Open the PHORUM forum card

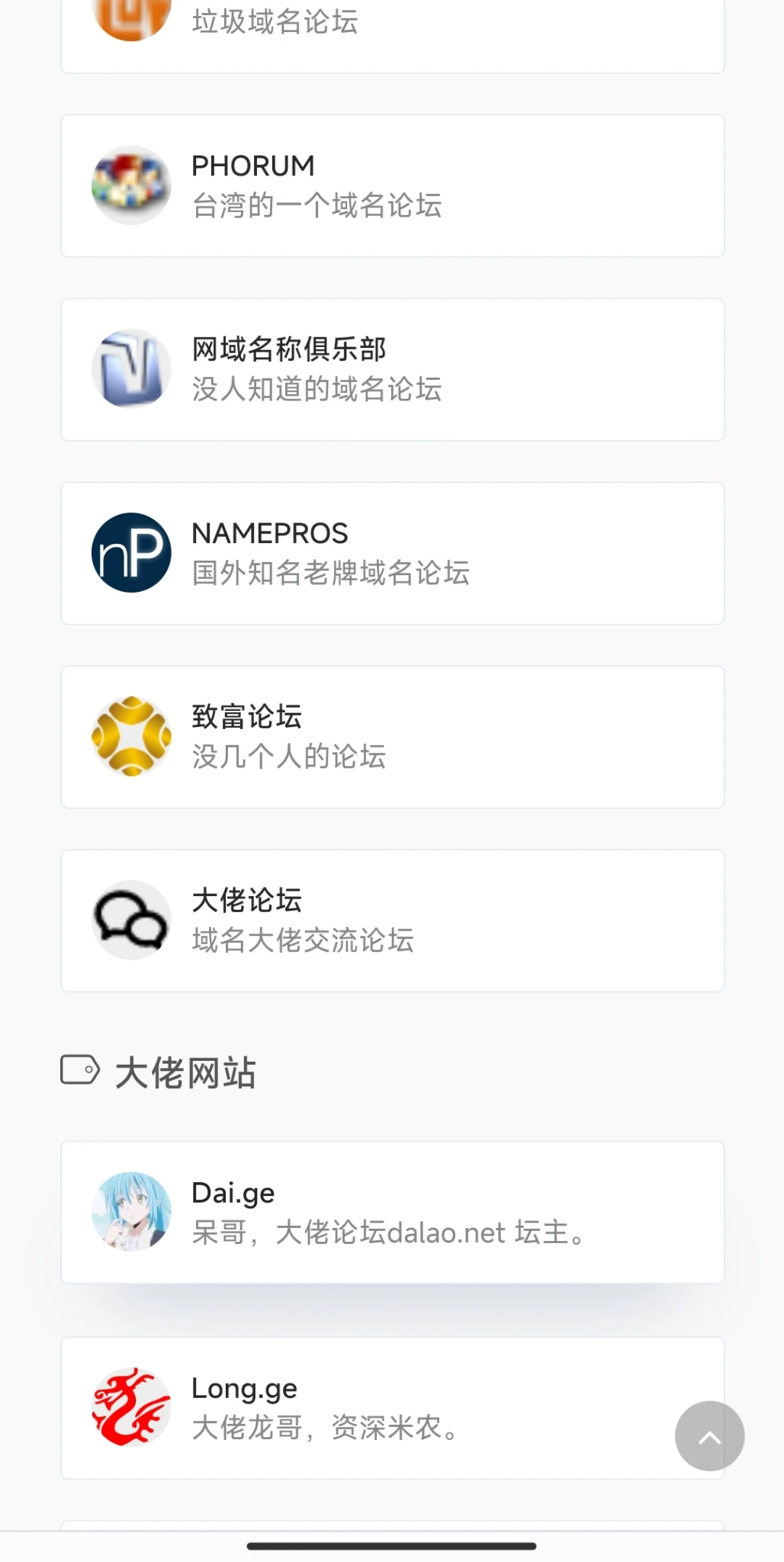pyautogui.click(x=392, y=185)
